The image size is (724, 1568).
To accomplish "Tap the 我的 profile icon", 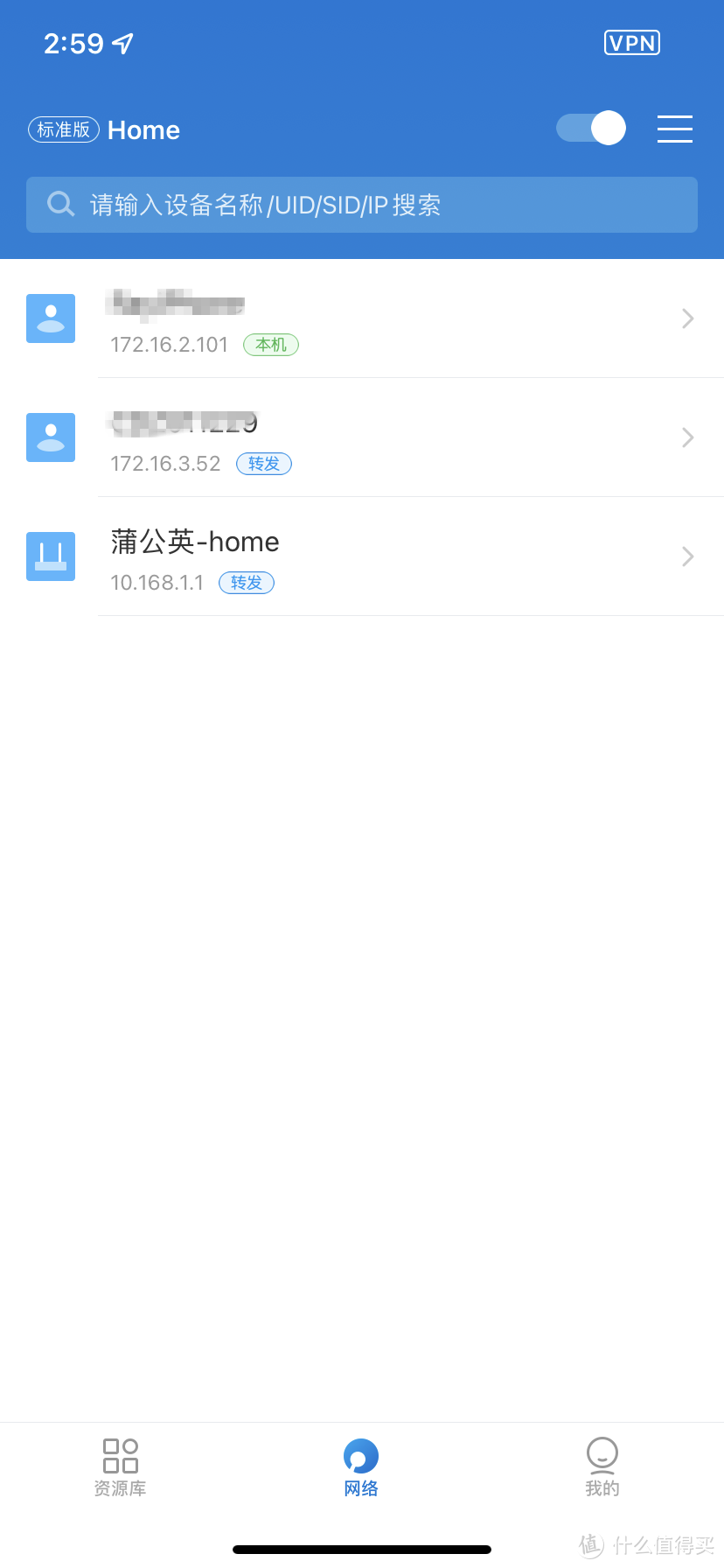I will pos(602,1455).
